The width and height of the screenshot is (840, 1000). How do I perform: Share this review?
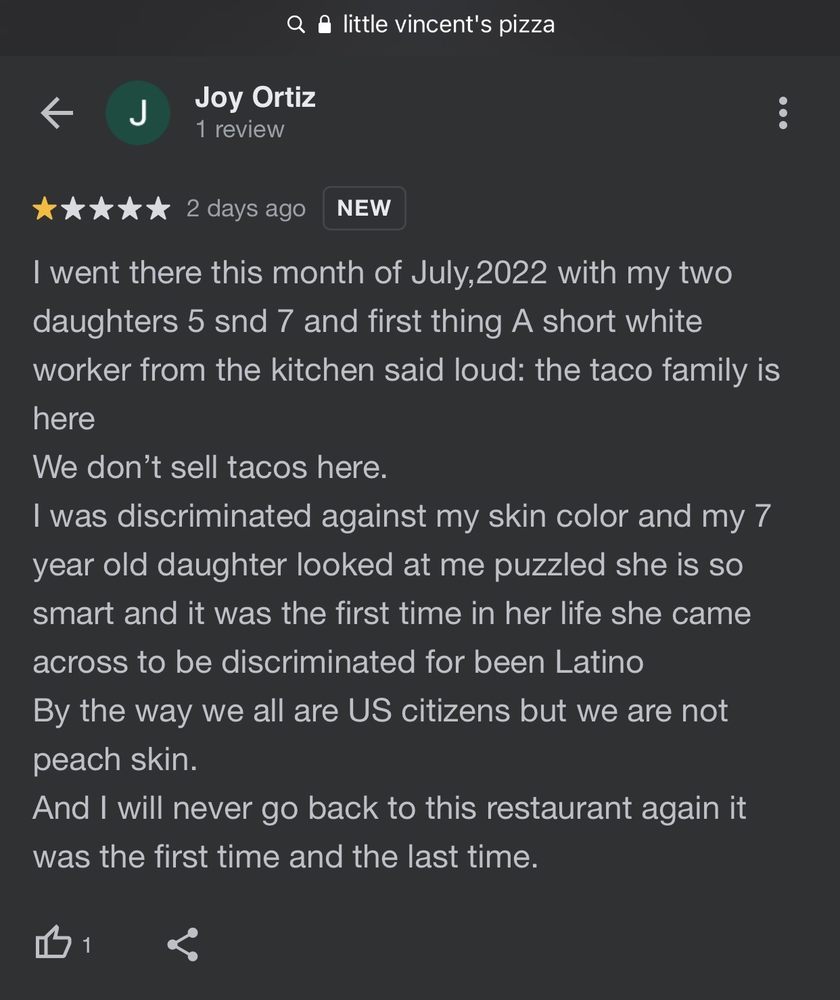pos(183,944)
